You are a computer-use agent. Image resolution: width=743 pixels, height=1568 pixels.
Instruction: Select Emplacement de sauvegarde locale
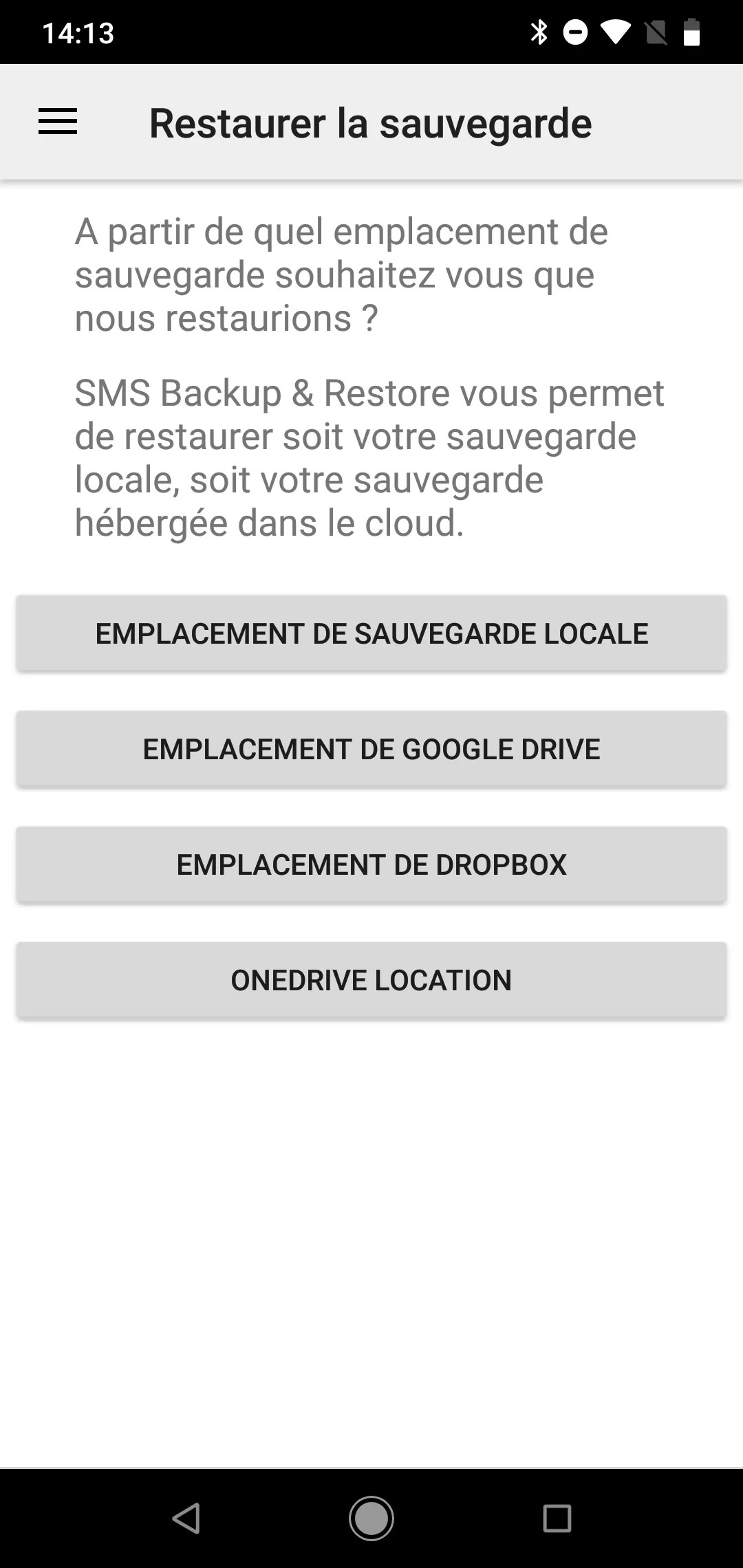(371, 633)
